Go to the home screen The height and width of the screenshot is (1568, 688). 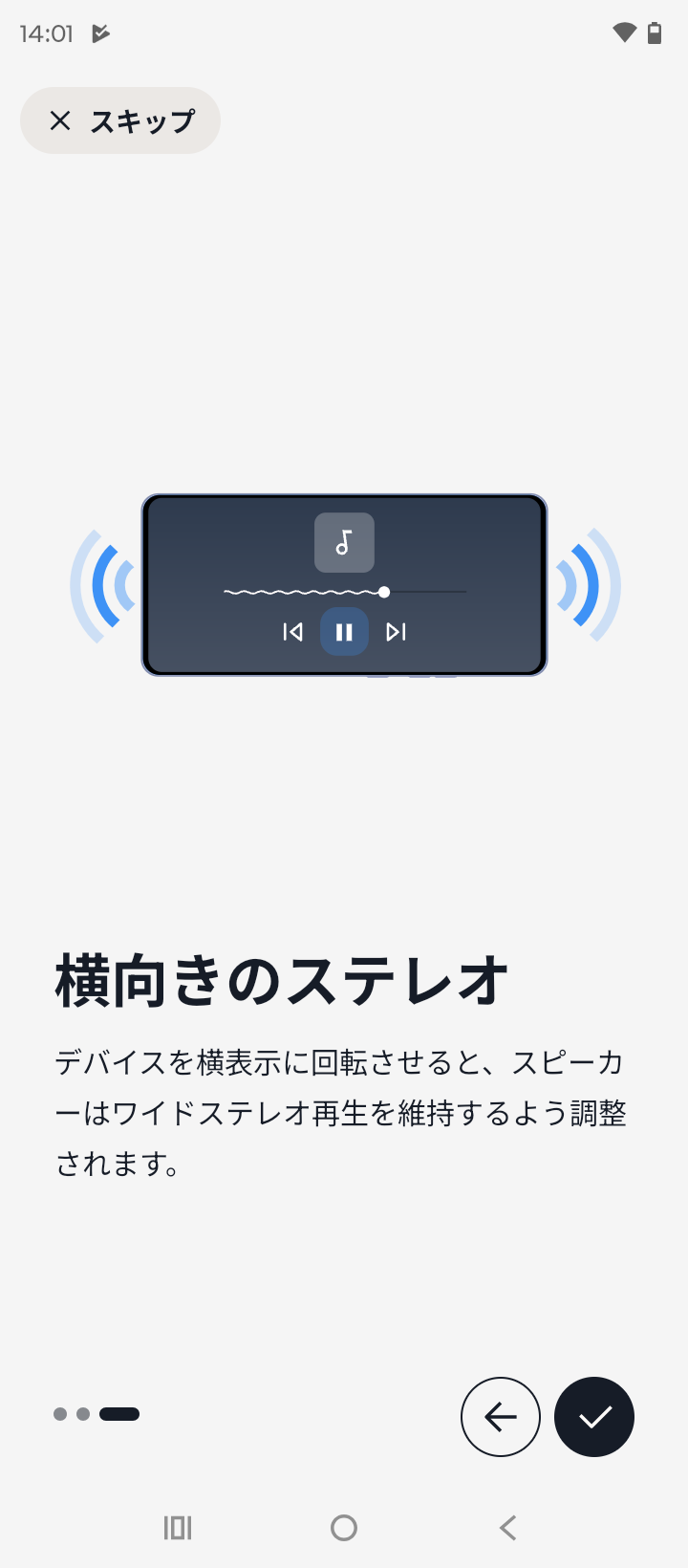click(344, 1528)
